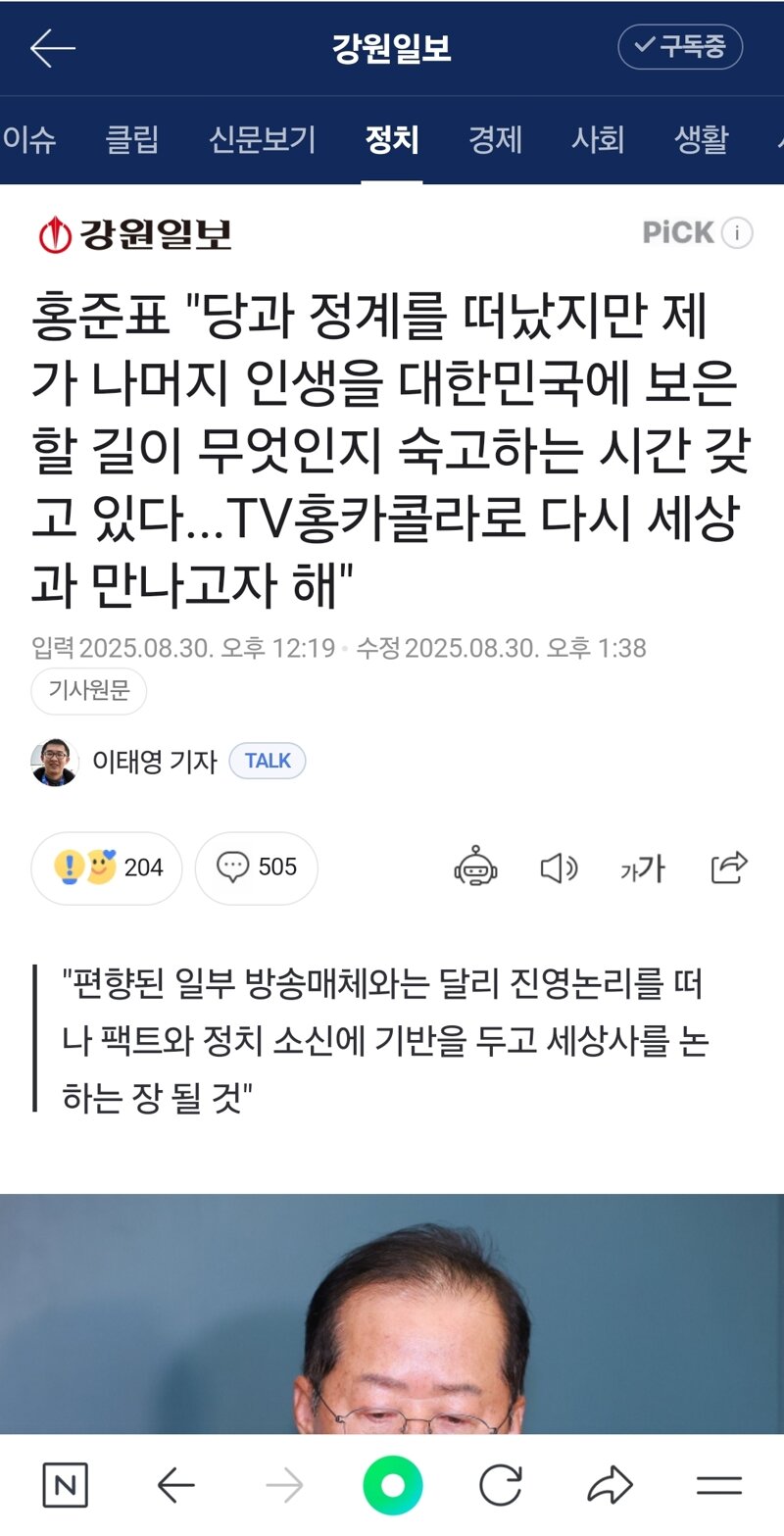The width and height of the screenshot is (784, 1536).
Task: Open the bottom hamburger menu
Action: click(718, 1486)
